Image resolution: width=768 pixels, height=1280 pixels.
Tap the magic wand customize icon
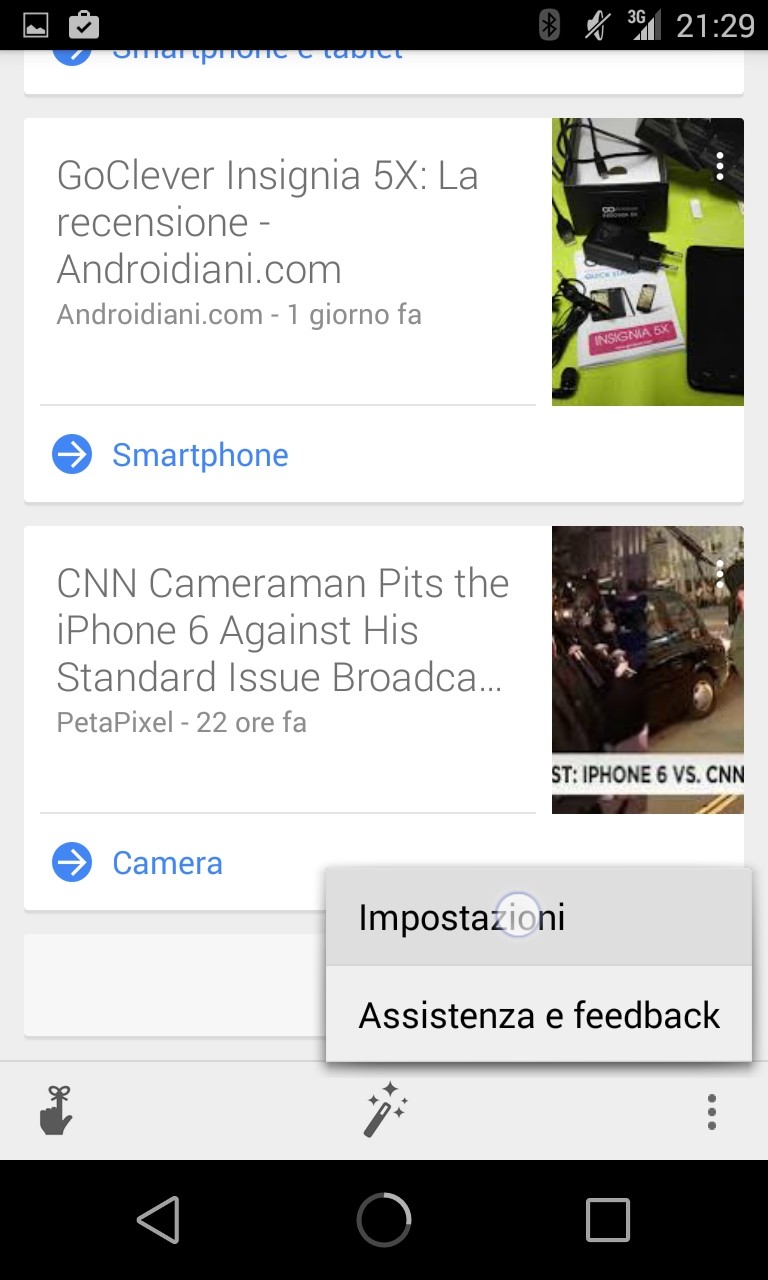385,1110
